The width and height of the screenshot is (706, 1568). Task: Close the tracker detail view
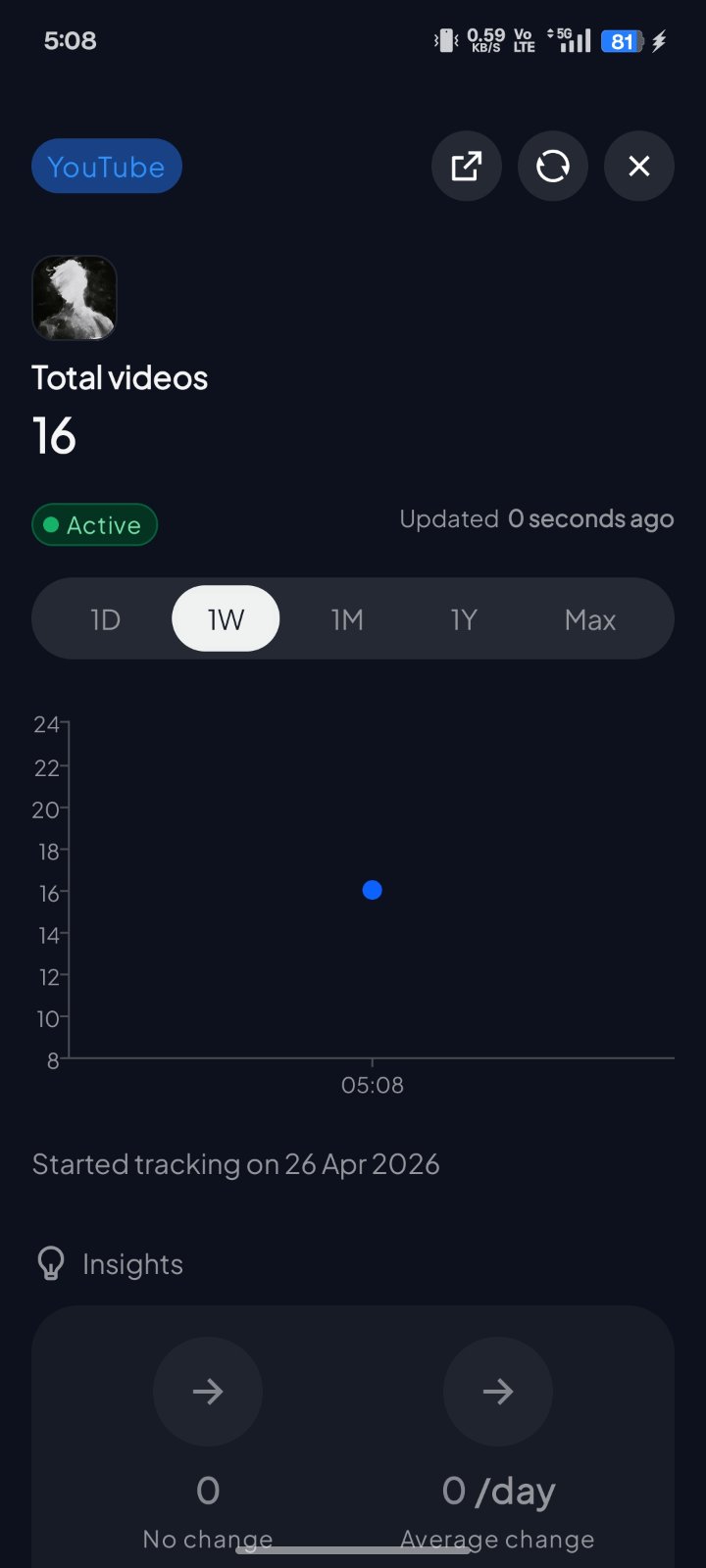639,166
